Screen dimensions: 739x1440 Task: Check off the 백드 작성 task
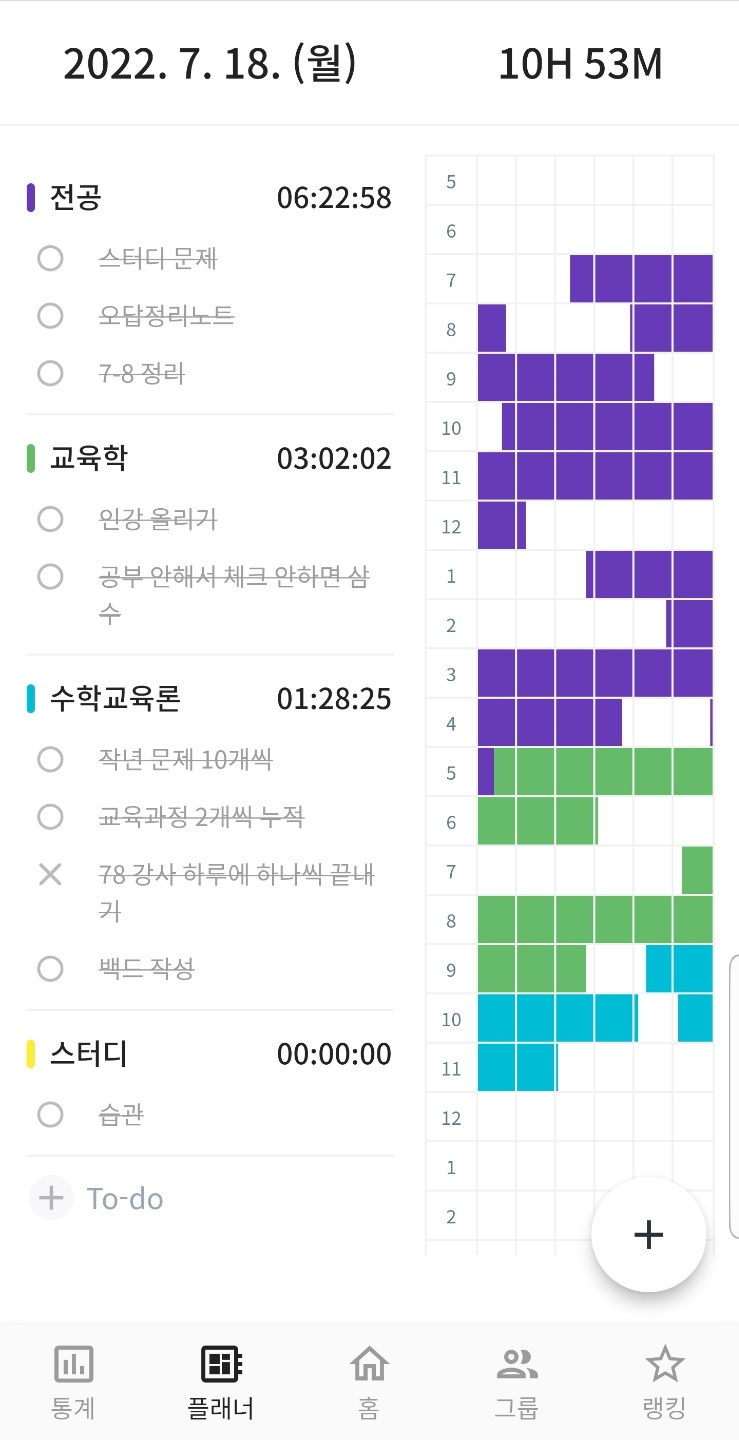tap(50, 968)
